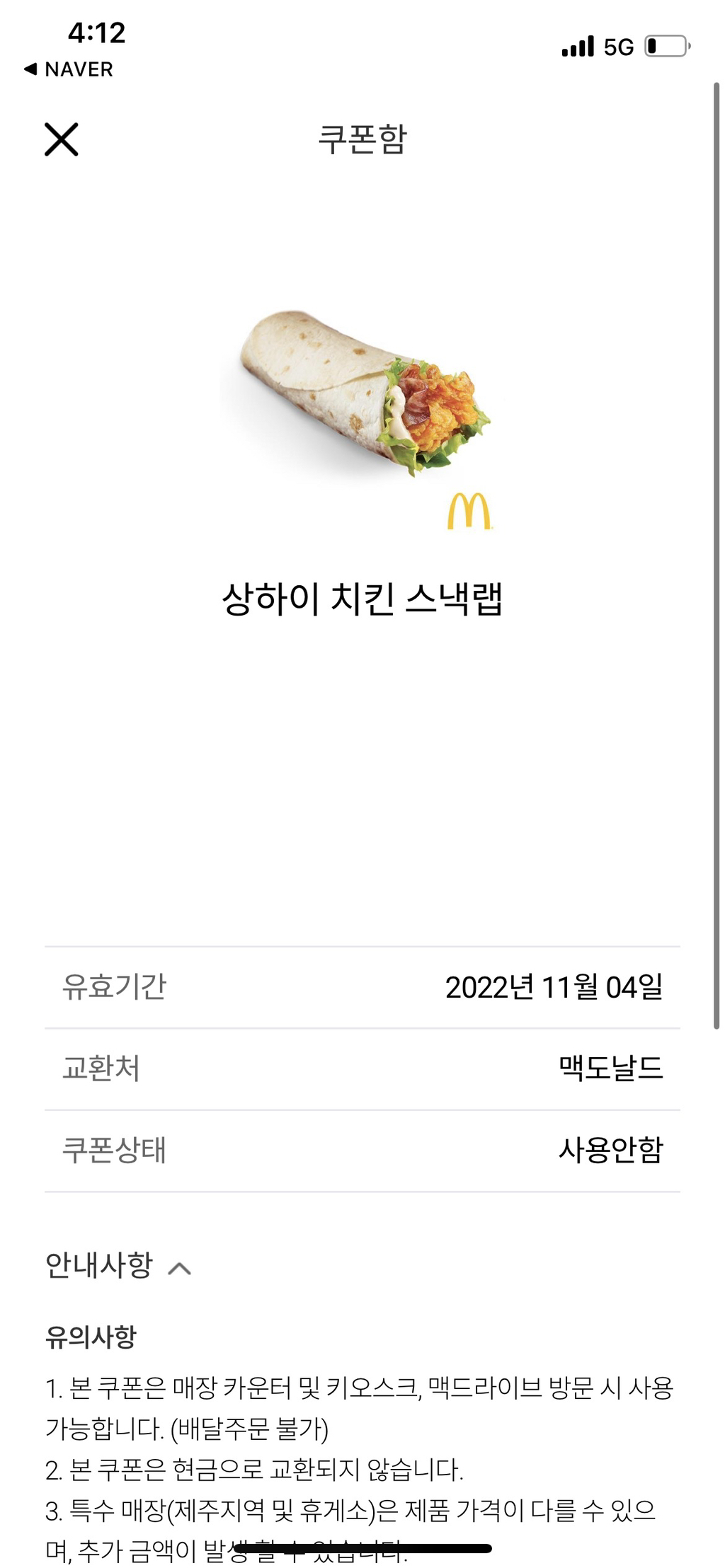Return to NAVER via the back label
This screenshot has height=1568, width=725.
tap(78, 69)
